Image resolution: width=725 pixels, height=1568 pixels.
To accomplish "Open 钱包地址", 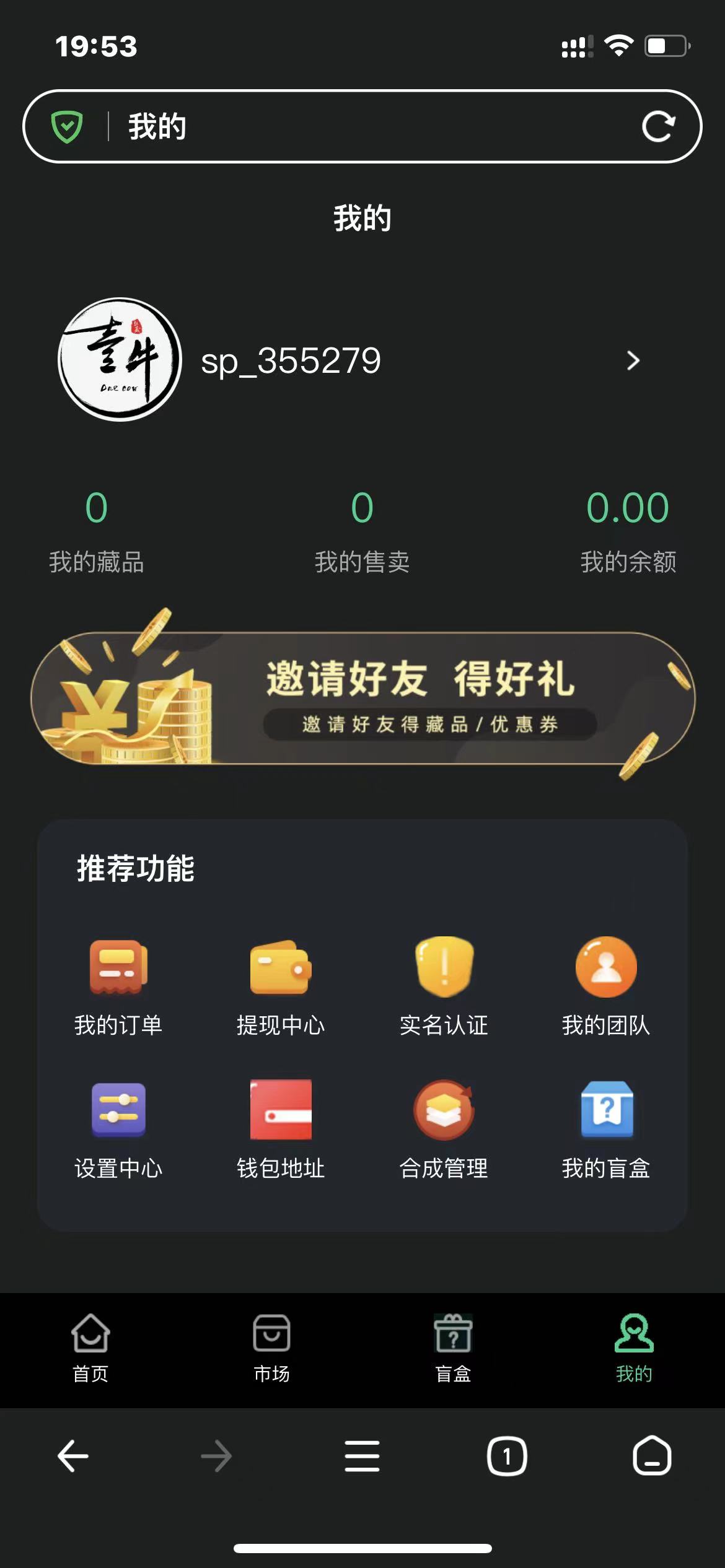I will coord(281,1130).
